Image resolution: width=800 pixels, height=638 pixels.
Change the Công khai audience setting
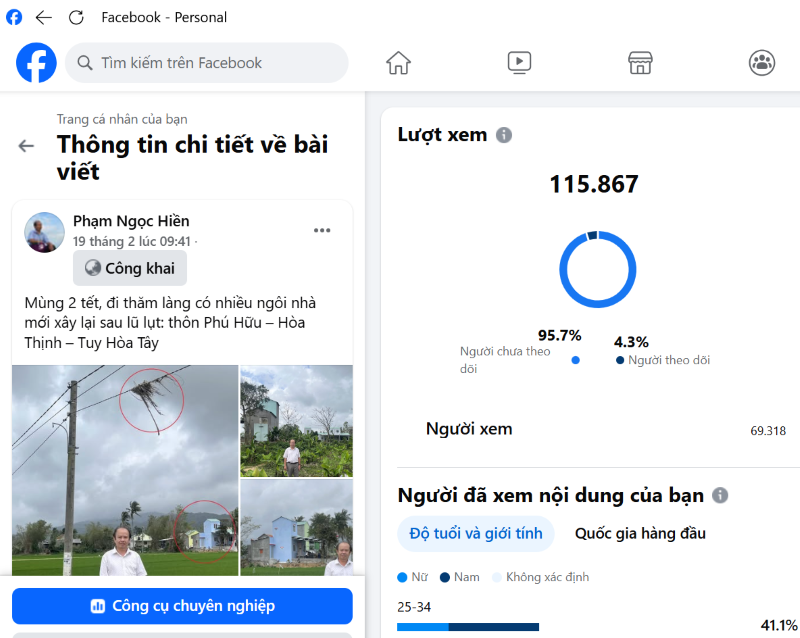point(130,268)
